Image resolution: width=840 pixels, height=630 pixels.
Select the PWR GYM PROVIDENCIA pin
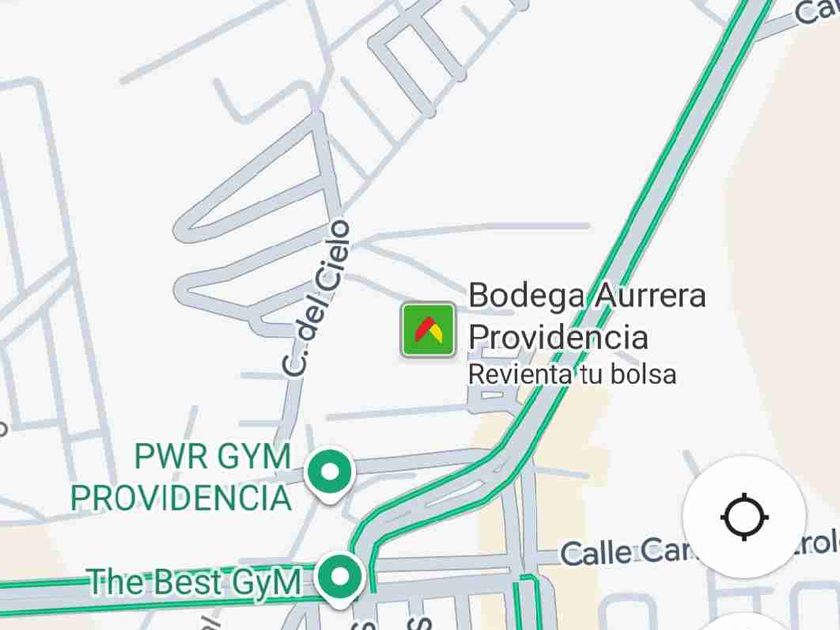pos(329,472)
